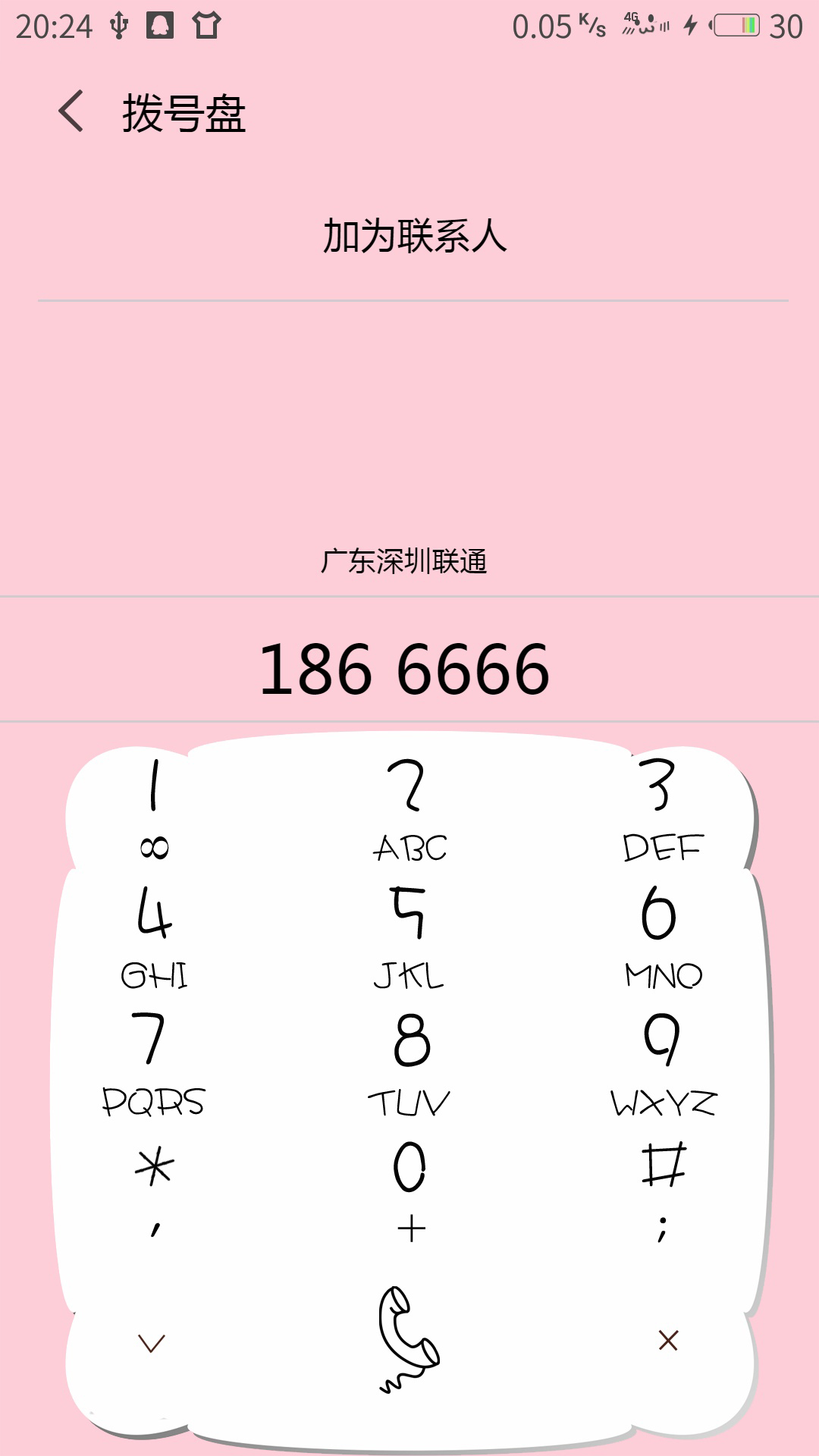
Task: Enter digit 2 ABC
Action: coord(410,810)
